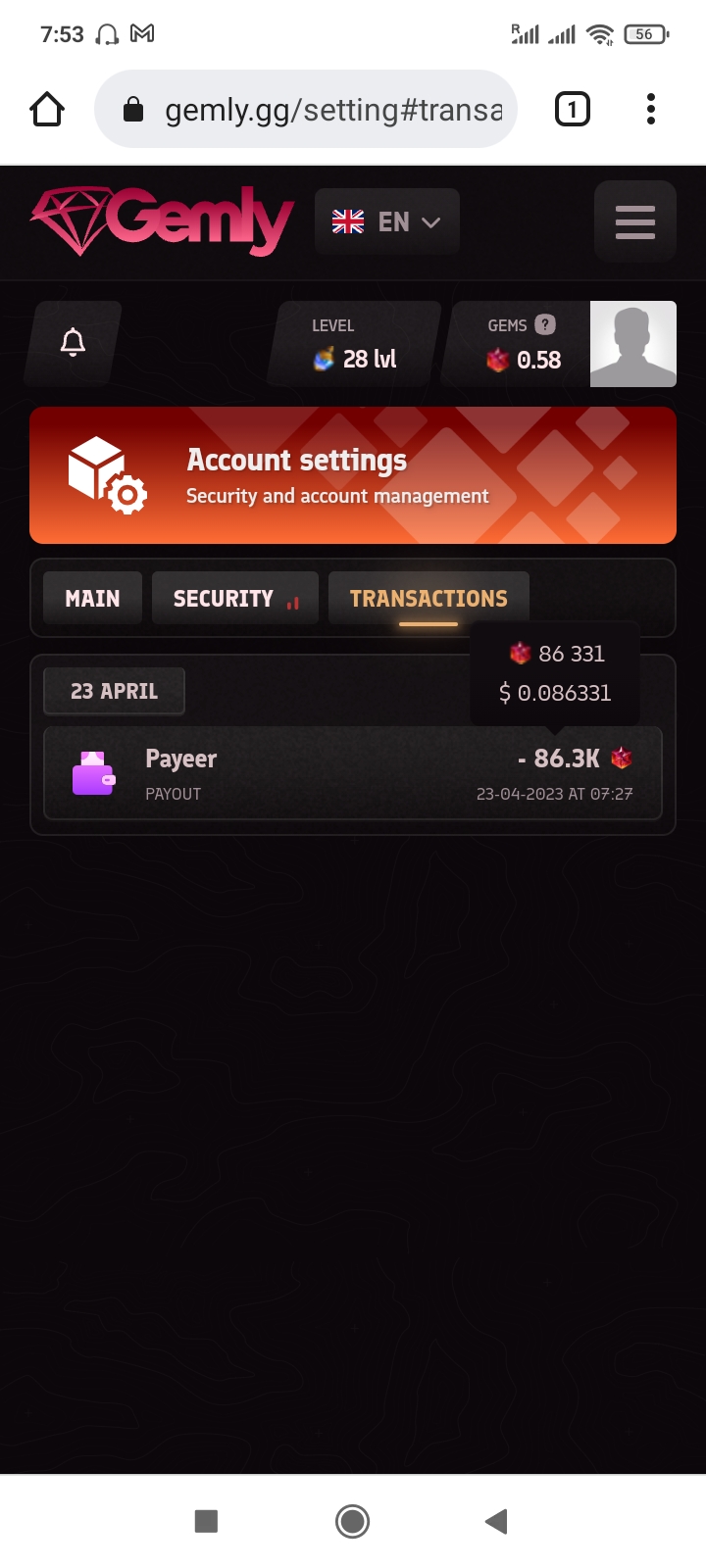Open the browser overflow menu
This screenshot has width=706, height=1568.
(650, 109)
